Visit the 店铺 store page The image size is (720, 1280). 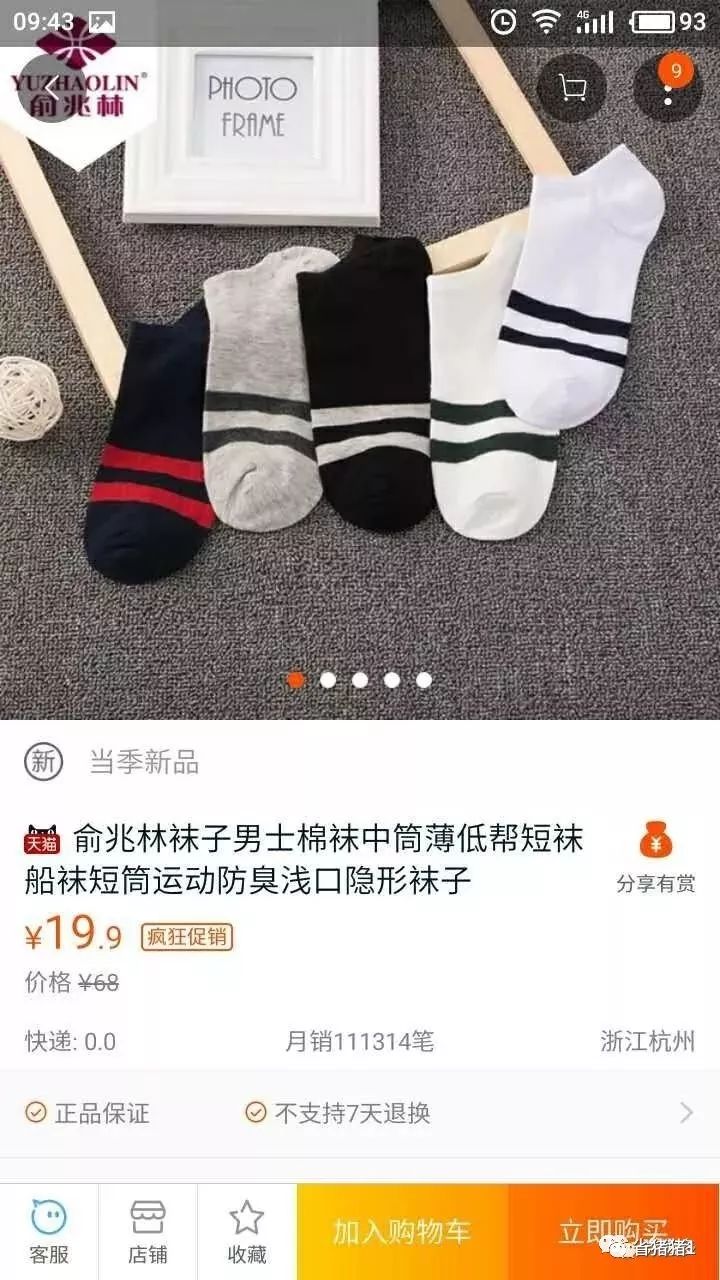pyautogui.click(x=147, y=1232)
